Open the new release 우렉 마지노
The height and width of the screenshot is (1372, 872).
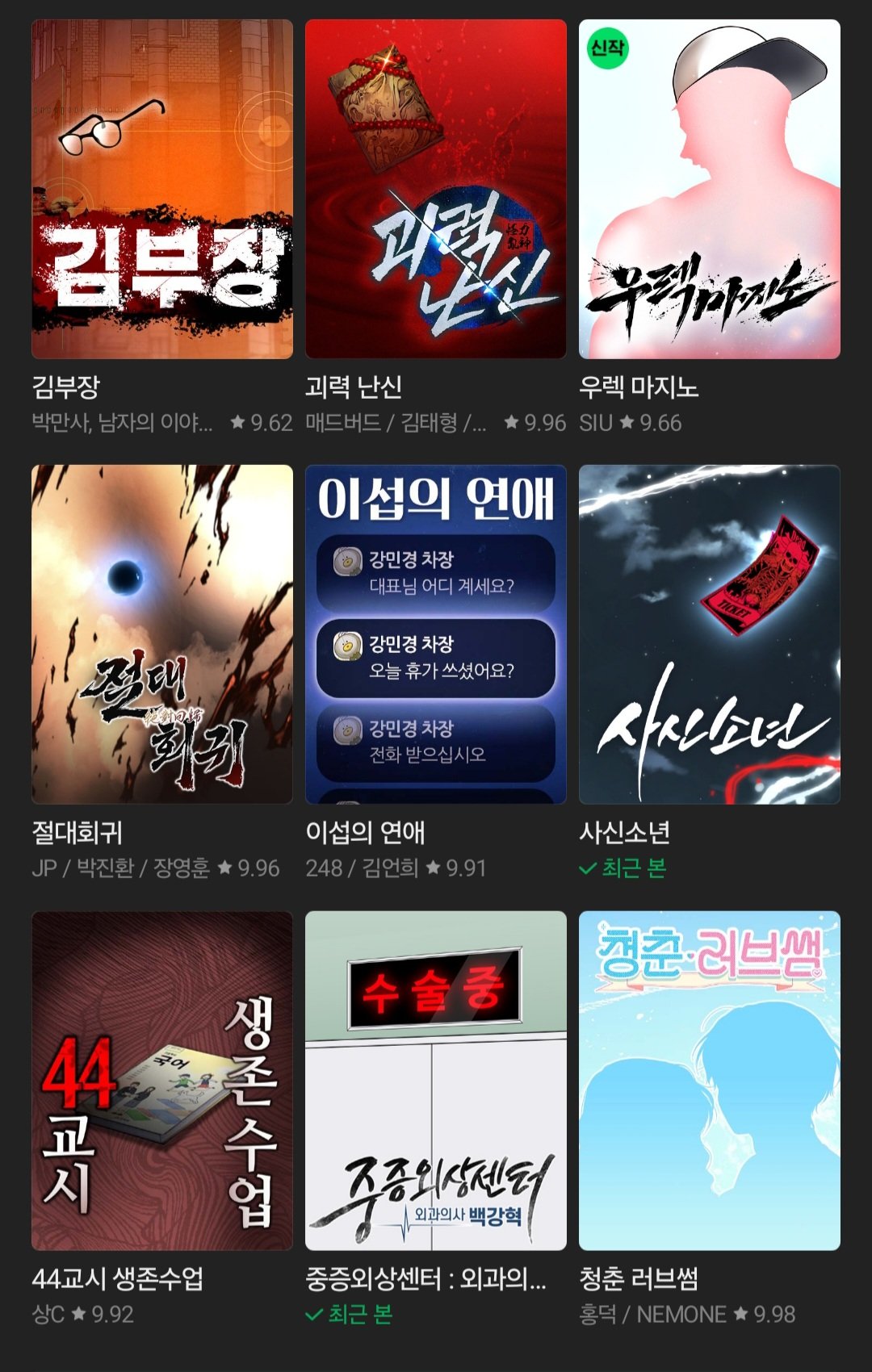(x=709, y=190)
